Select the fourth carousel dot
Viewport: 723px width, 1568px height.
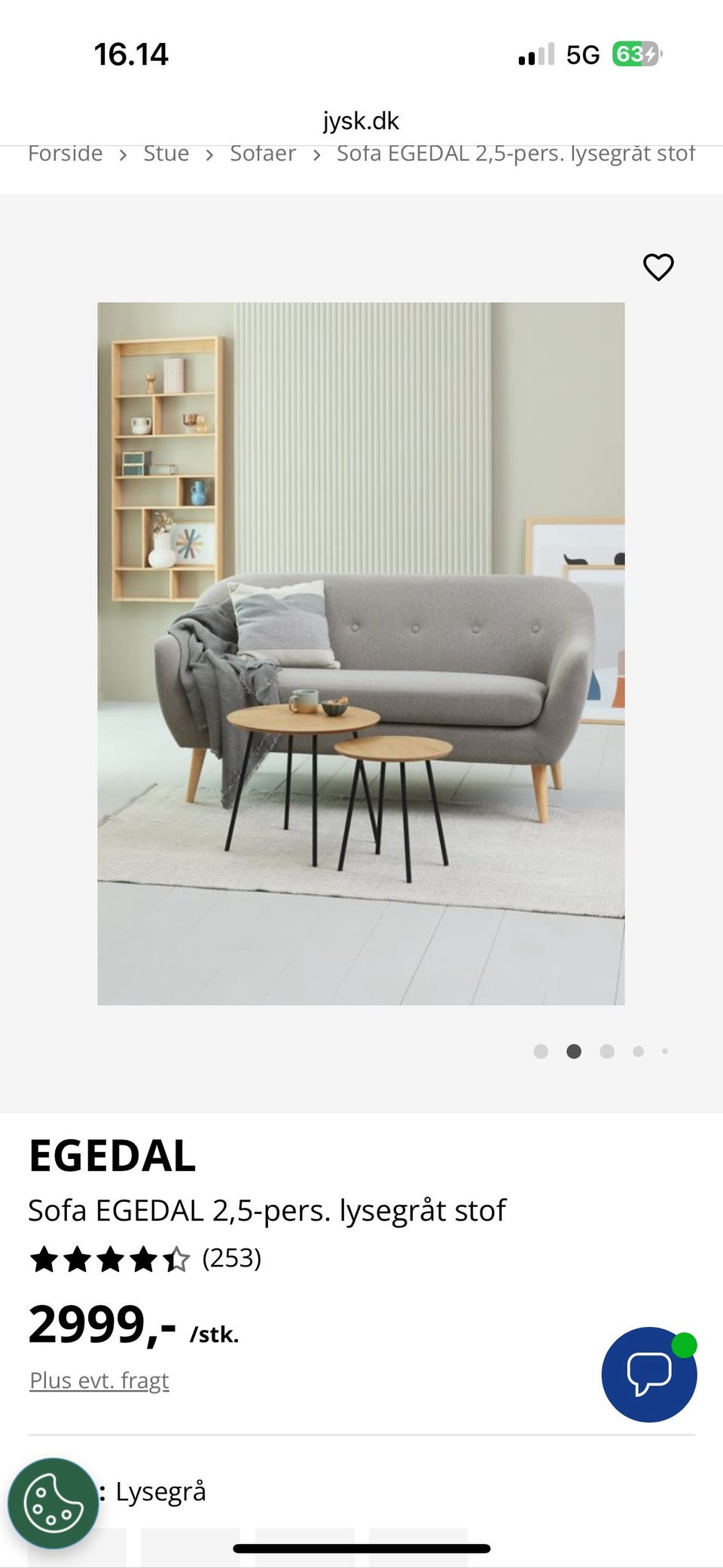click(x=639, y=1052)
